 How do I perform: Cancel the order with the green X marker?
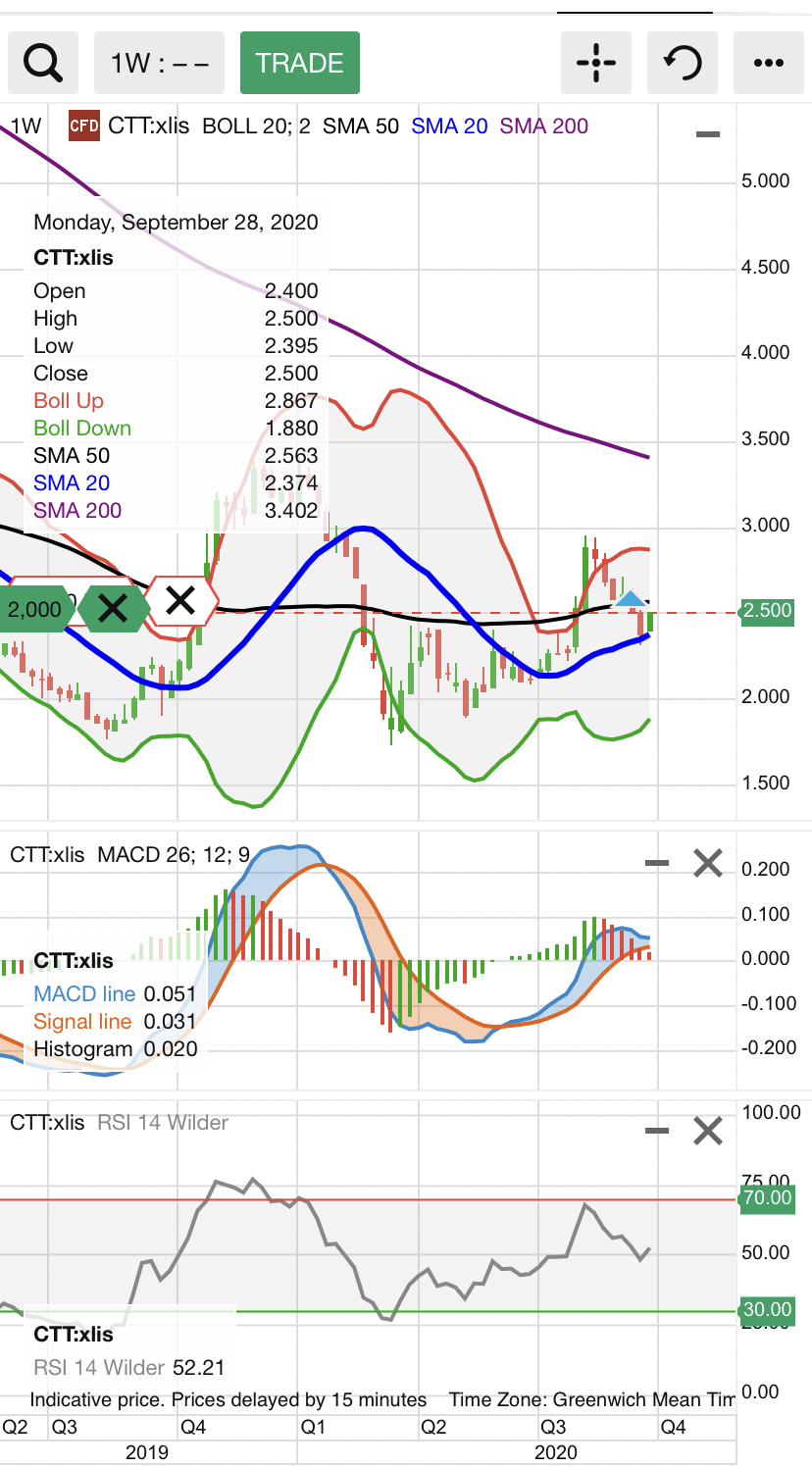click(113, 608)
